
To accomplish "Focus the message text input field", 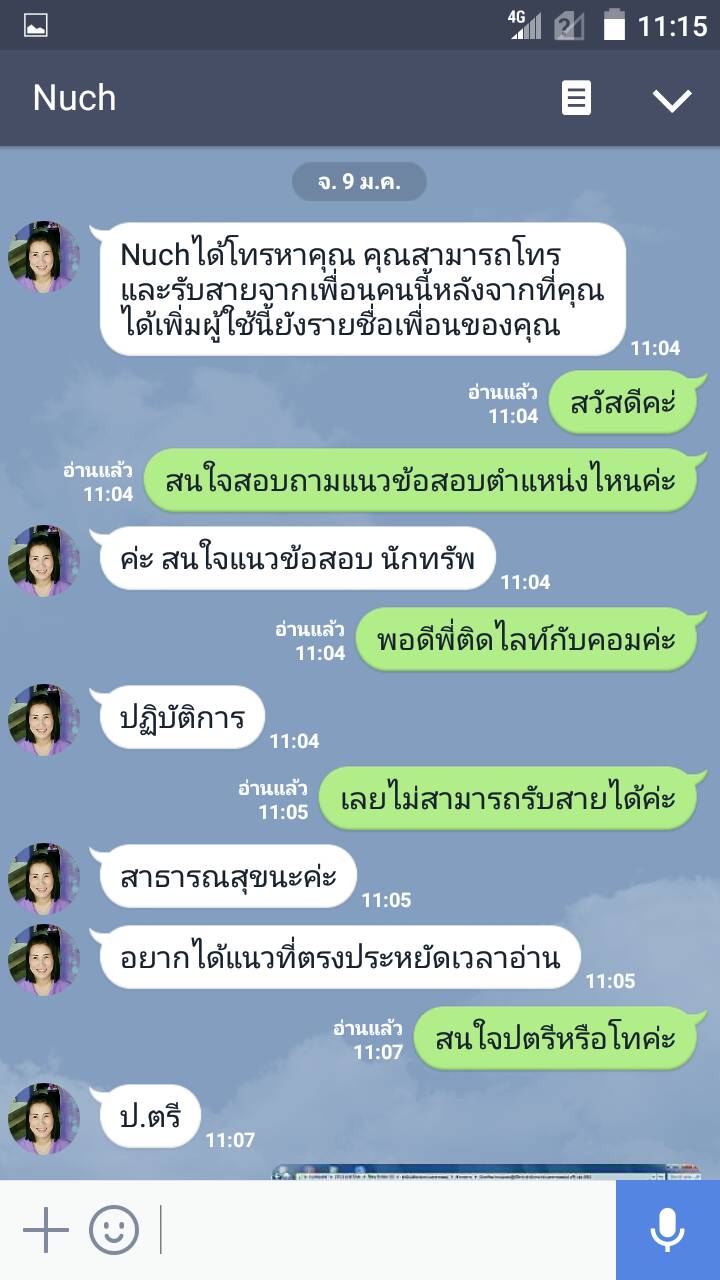I will (x=385, y=1230).
